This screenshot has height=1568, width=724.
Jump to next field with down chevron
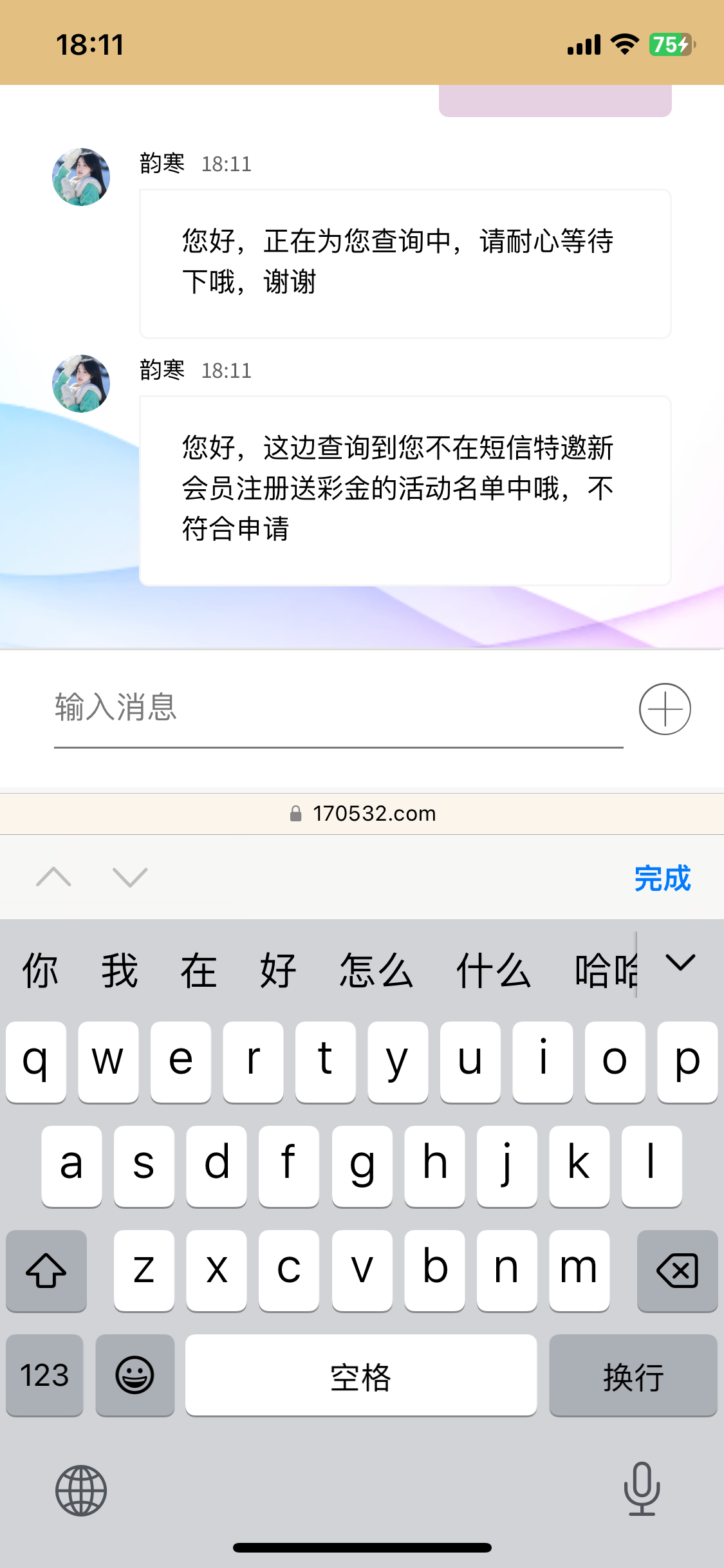(x=130, y=877)
